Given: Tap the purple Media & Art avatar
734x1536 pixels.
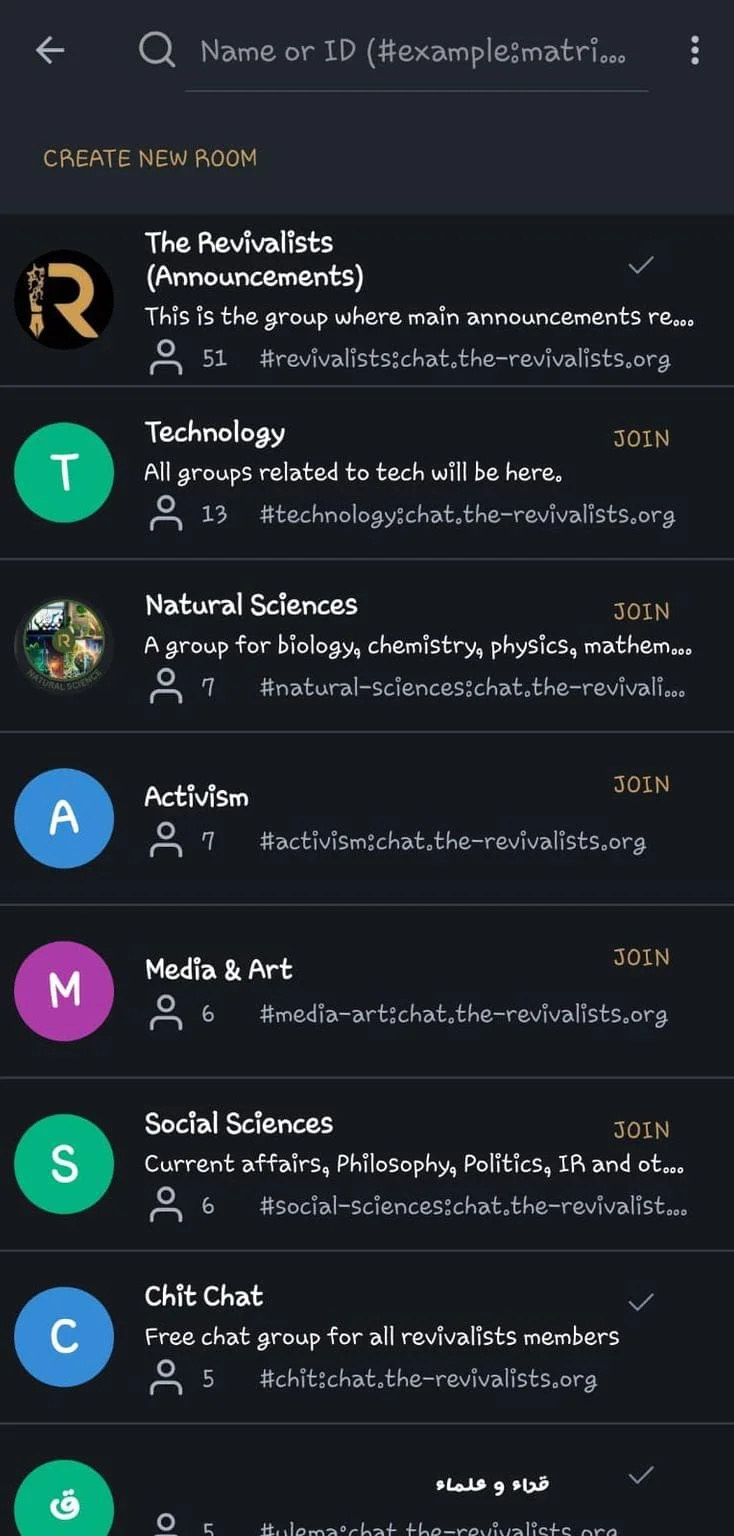Looking at the screenshot, I should [63, 990].
